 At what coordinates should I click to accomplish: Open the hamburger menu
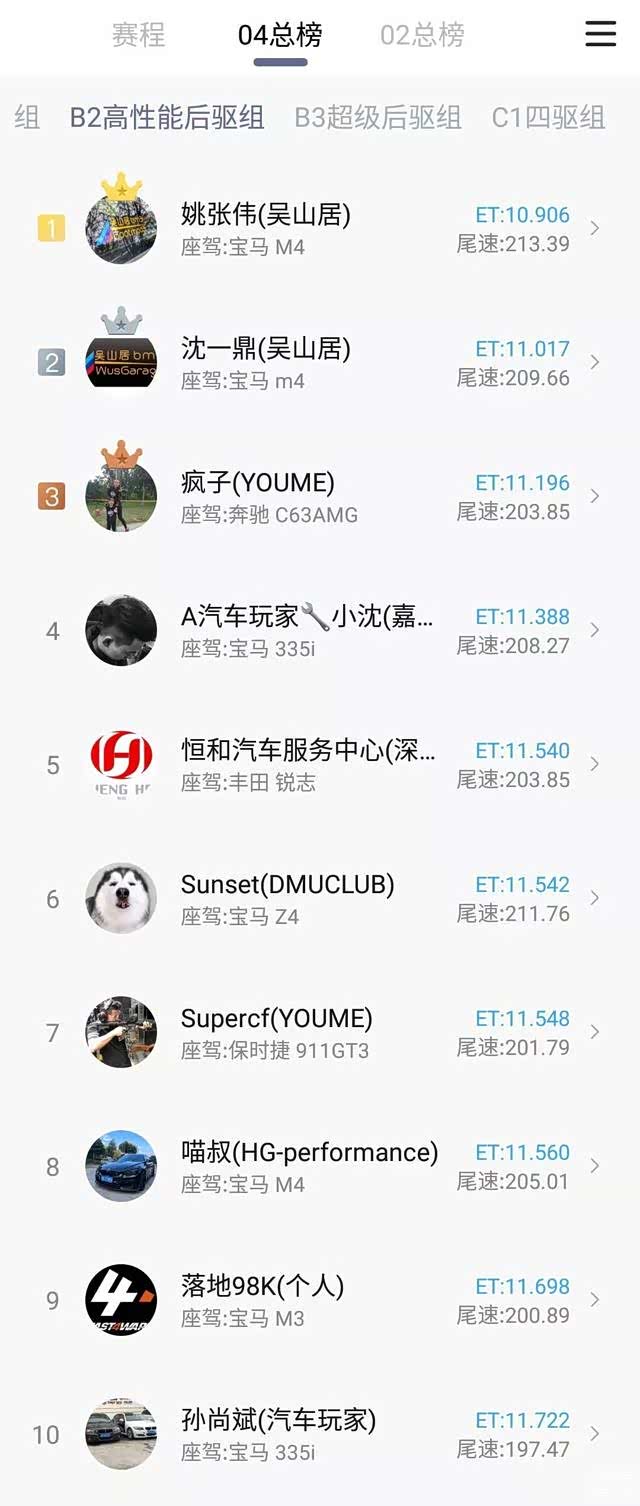tap(600, 34)
